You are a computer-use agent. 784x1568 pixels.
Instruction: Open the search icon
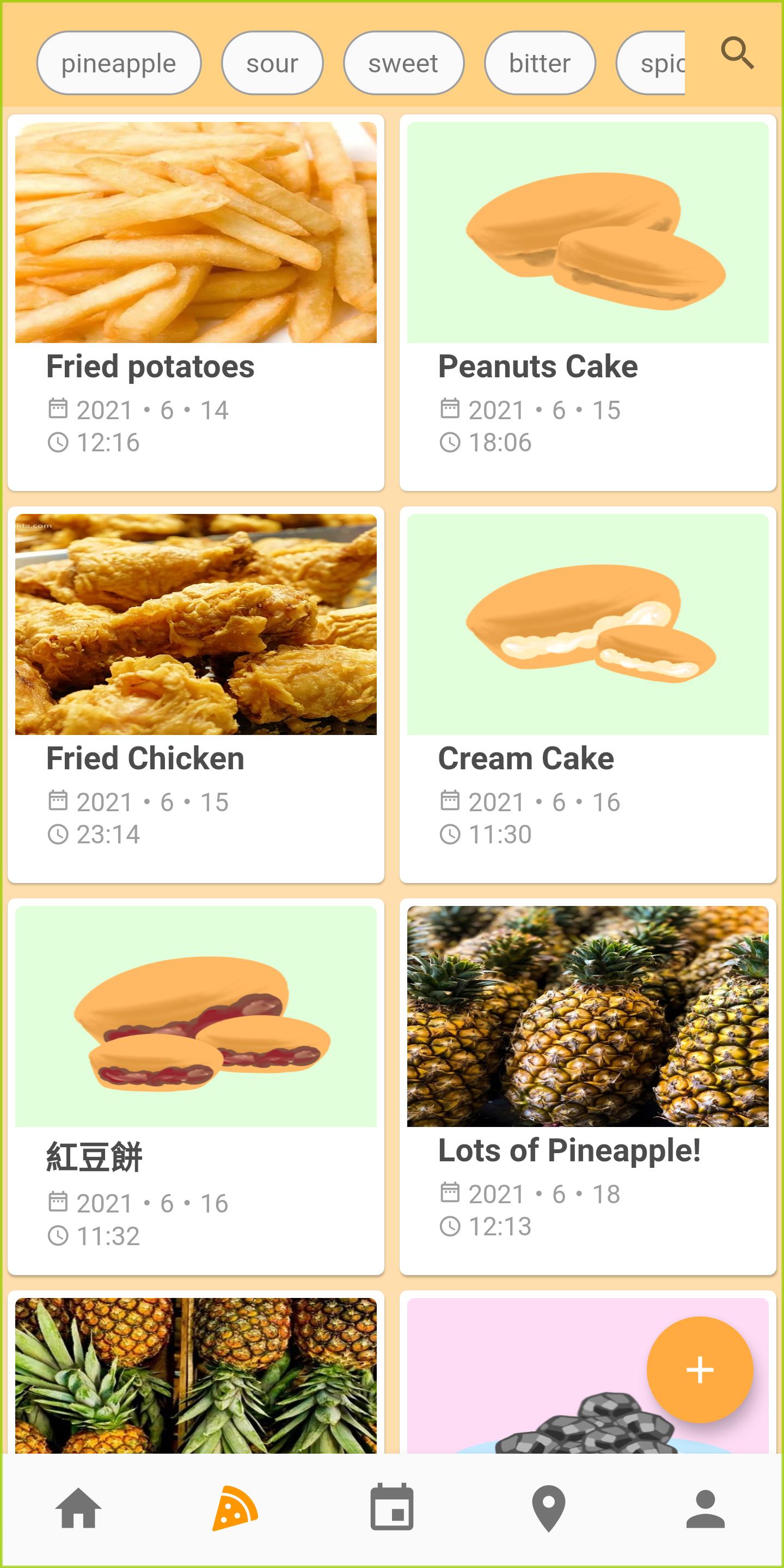point(737,53)
